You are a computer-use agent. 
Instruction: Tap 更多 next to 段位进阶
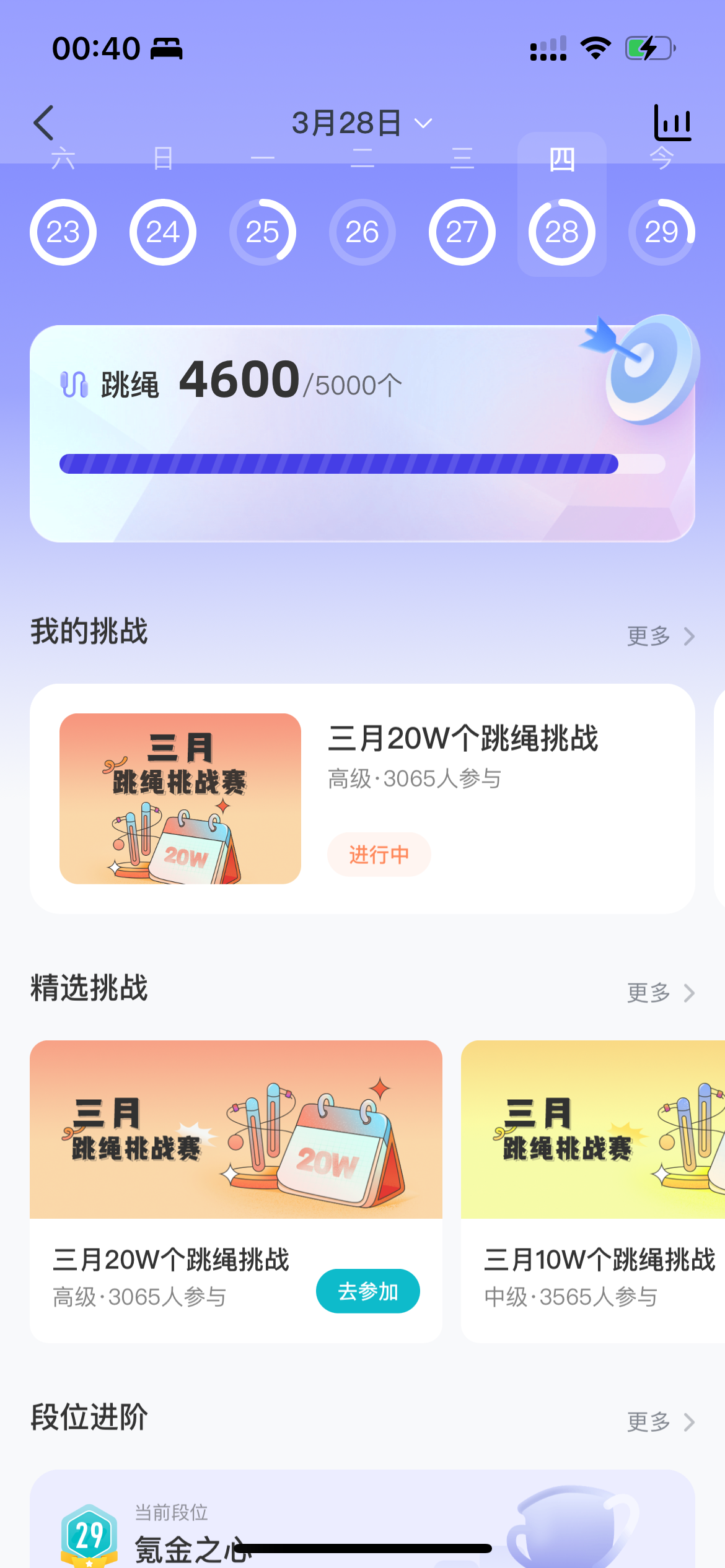coord(661,1422)
